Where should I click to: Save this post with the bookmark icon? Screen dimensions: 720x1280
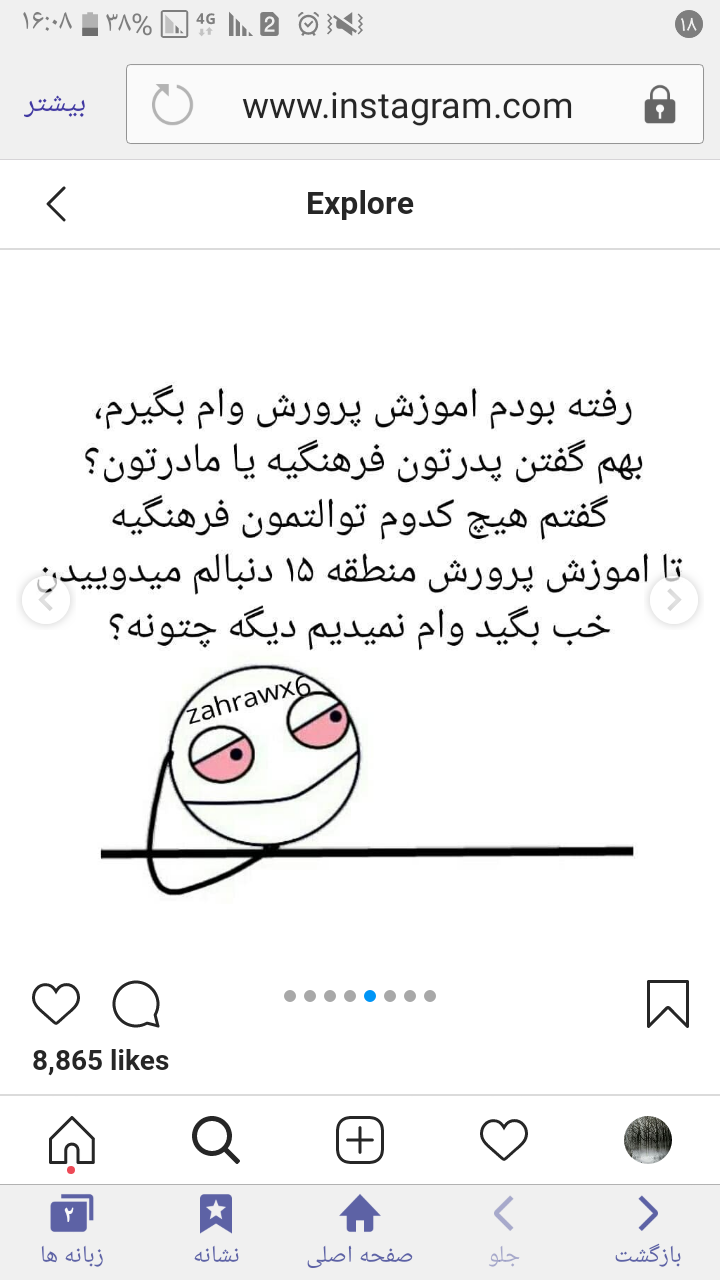point(667,1004)
